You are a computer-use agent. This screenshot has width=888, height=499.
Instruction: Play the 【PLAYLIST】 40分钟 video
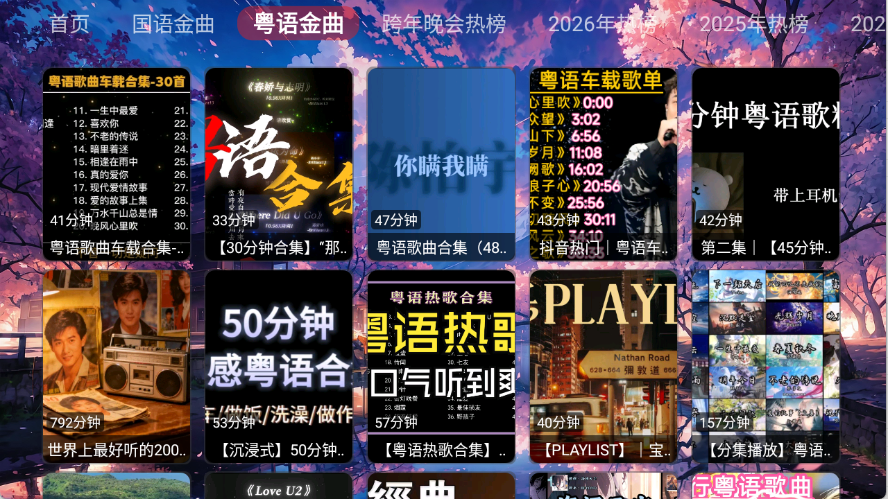(x=603, y=366)
